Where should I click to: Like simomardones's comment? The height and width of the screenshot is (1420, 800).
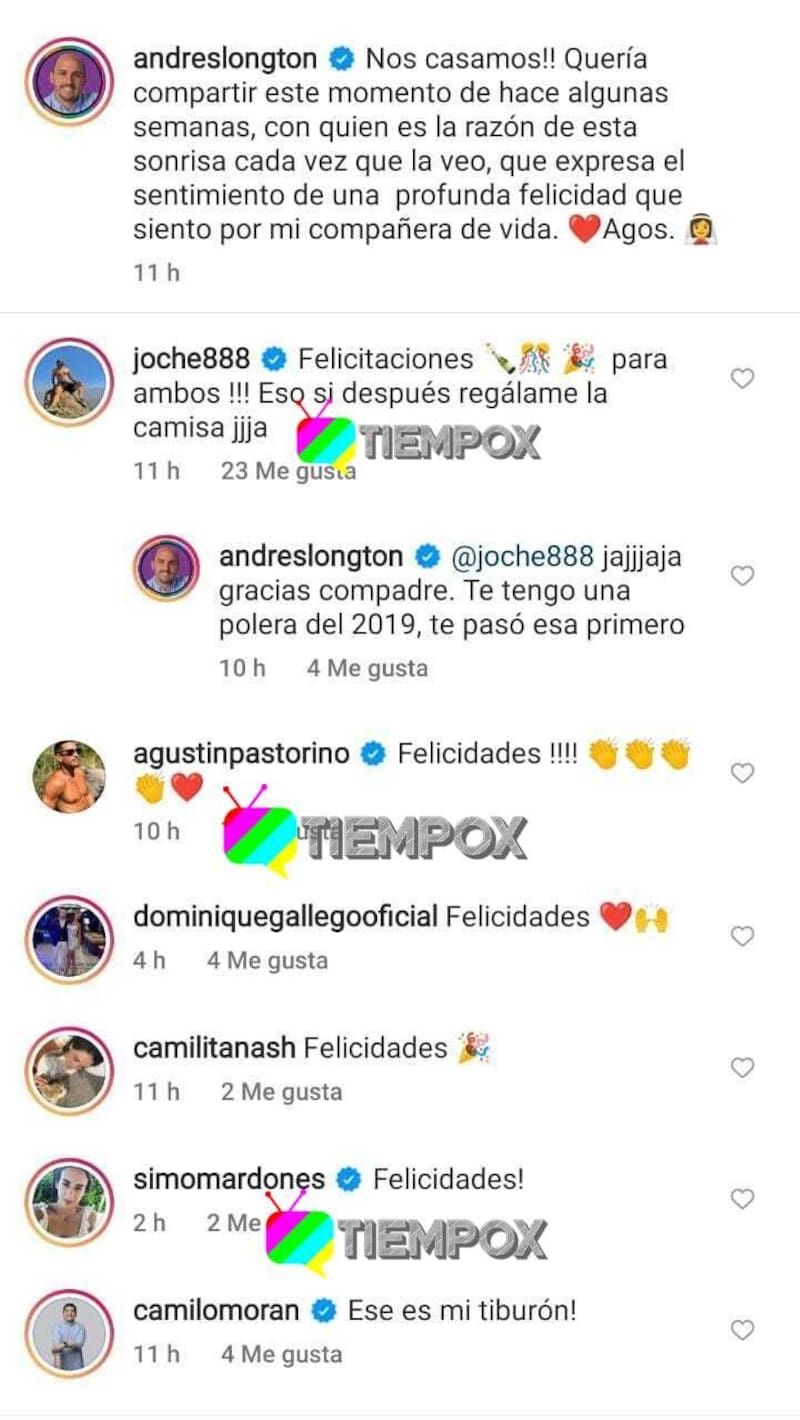(742, 1198)
